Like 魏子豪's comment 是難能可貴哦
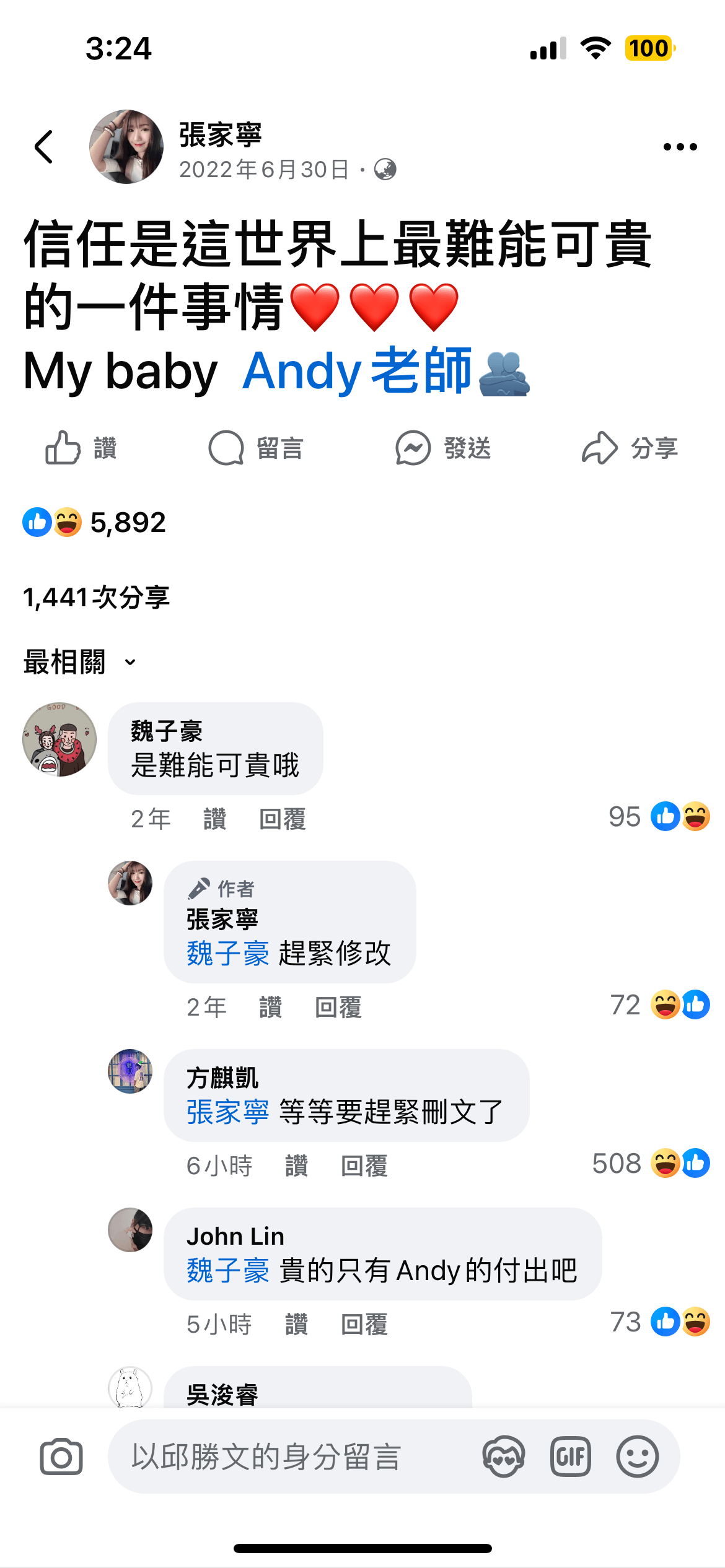Image resolution: width=725 pixels, height=1568 pixels. click(214, 819)
